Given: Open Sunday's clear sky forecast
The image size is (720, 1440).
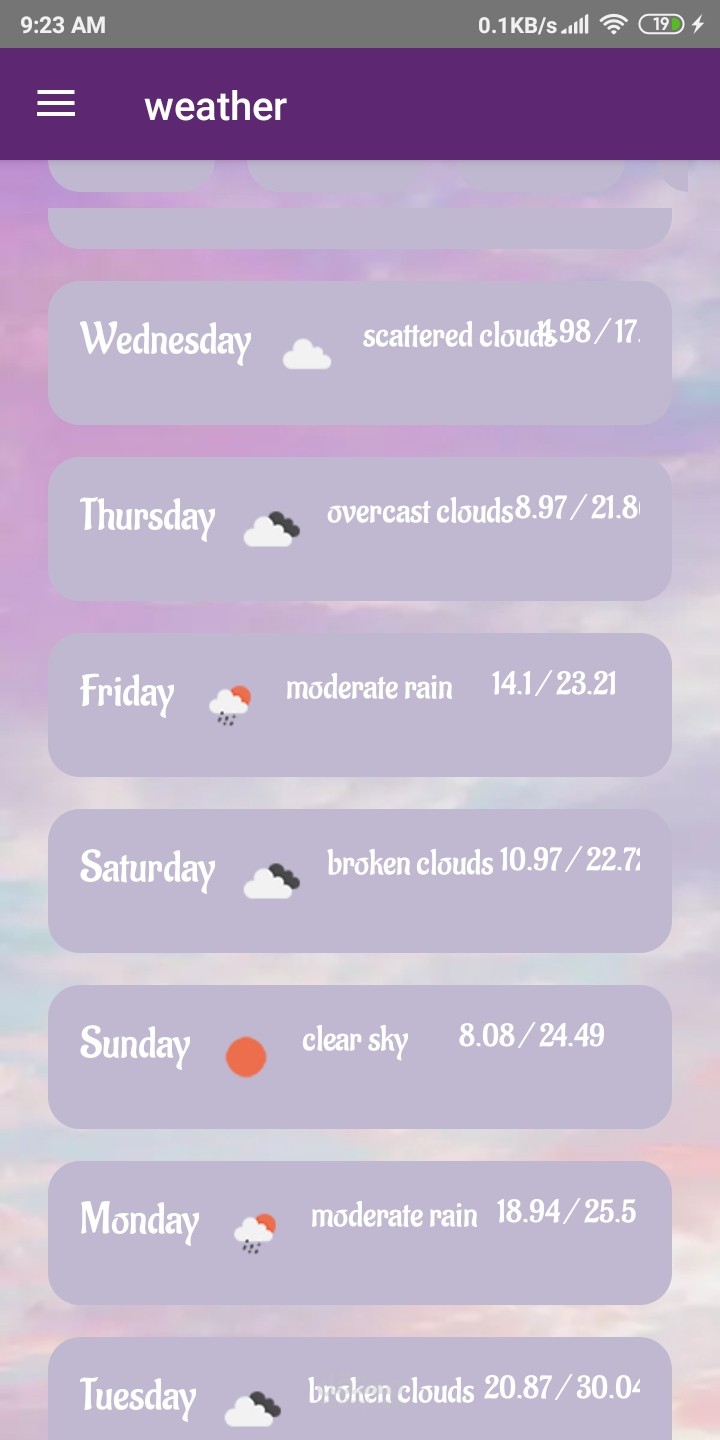Looking at the screenshot, I should [360, 1057].
